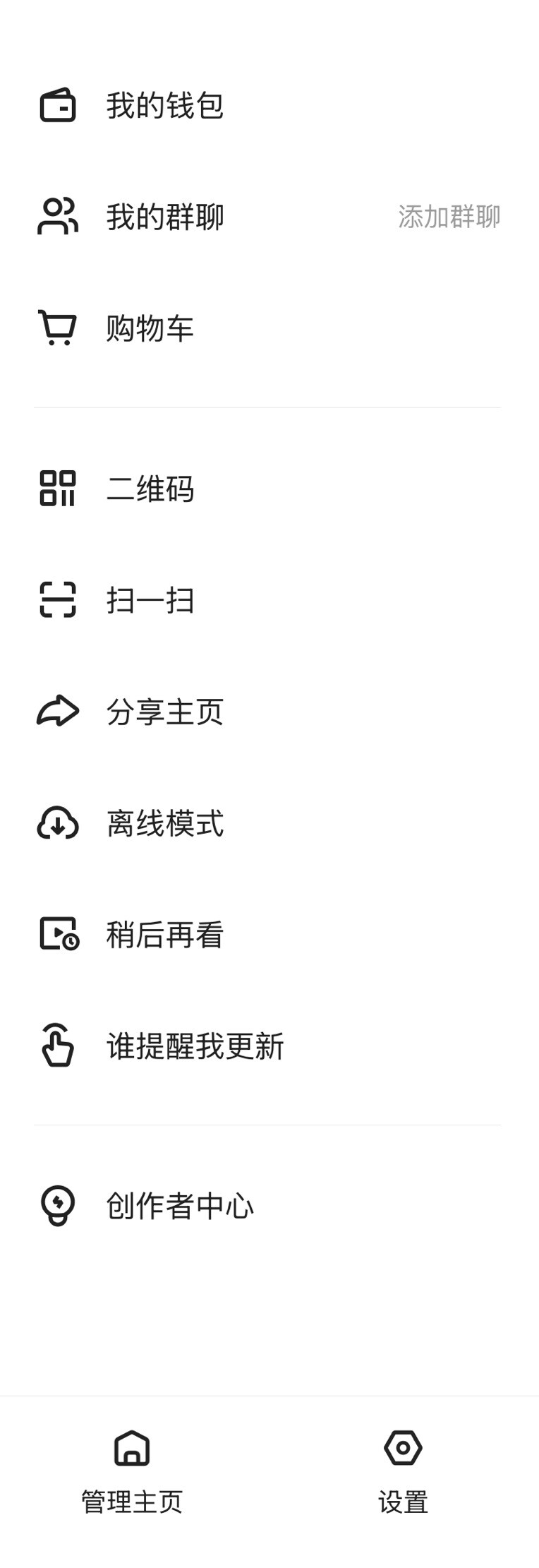Select 分享主页 to share profile

(x=164, y=712)
